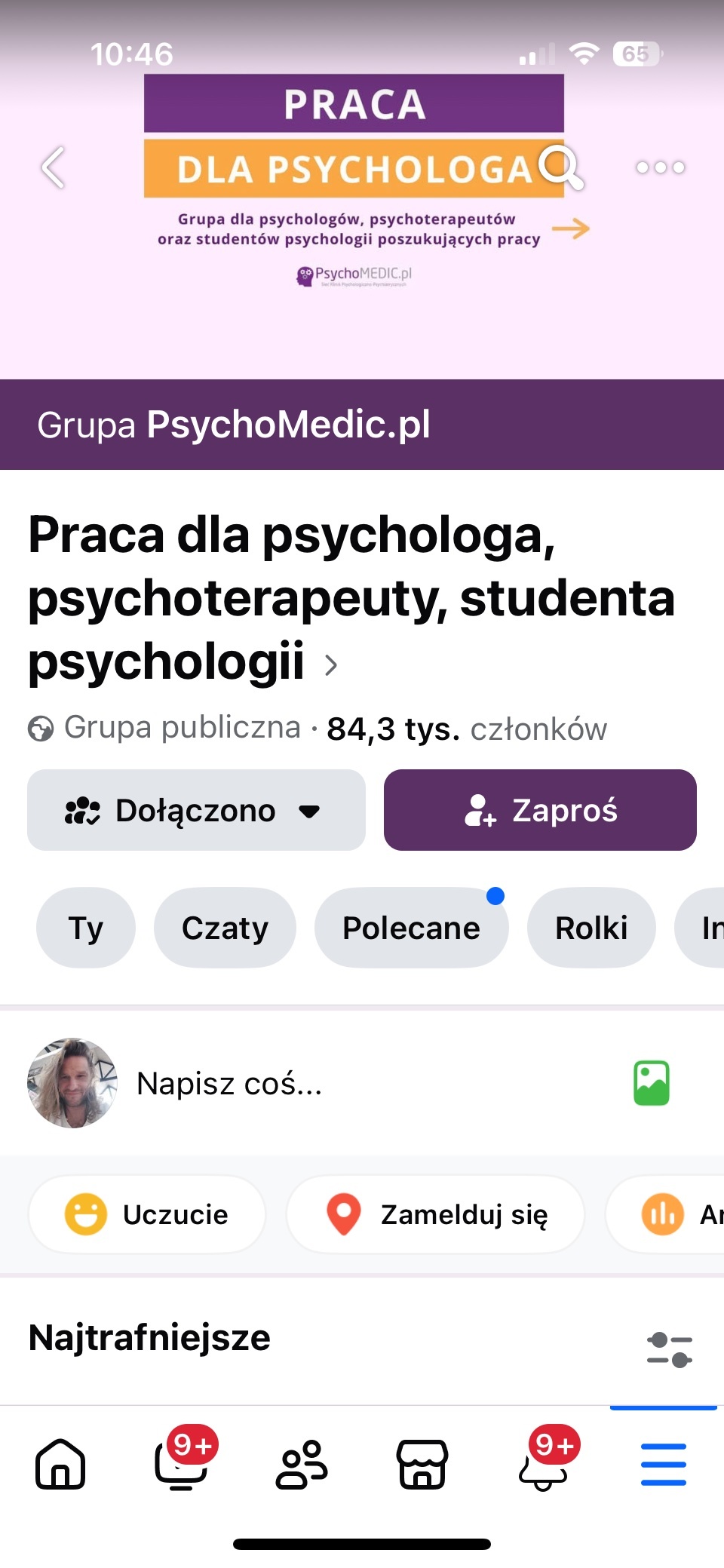Switch to the Czaty chip
Image resolution: width=724 pixels, height=1568 pixels.
(225, 928)
